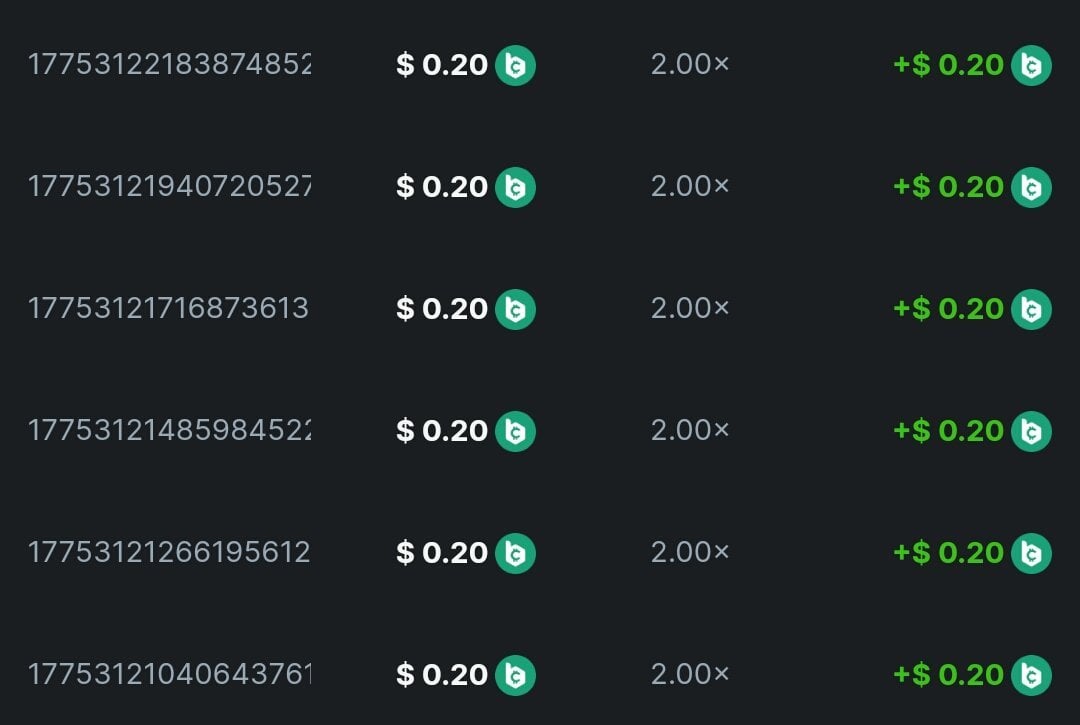Show details of bet 17753121266195612
Screen dimensions: 1080x725
click(169, 553)
